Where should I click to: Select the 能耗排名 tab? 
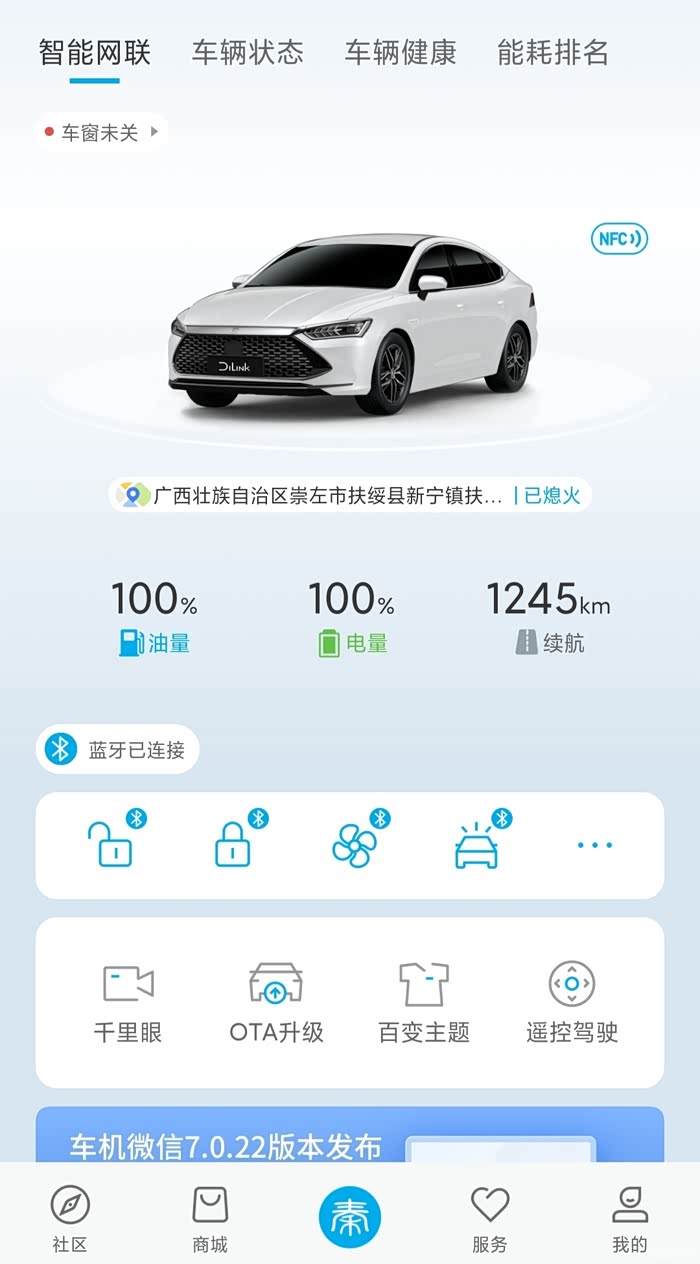point(553,52)
